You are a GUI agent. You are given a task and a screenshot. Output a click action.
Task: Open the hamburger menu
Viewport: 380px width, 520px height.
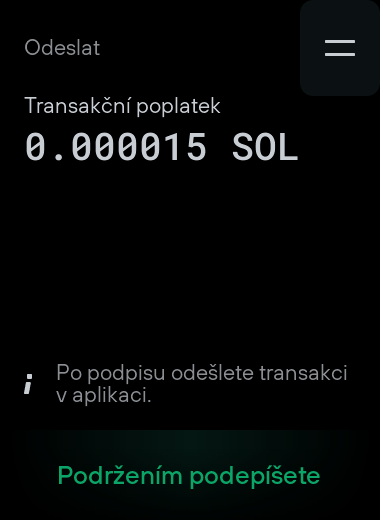tap(340, 48)
